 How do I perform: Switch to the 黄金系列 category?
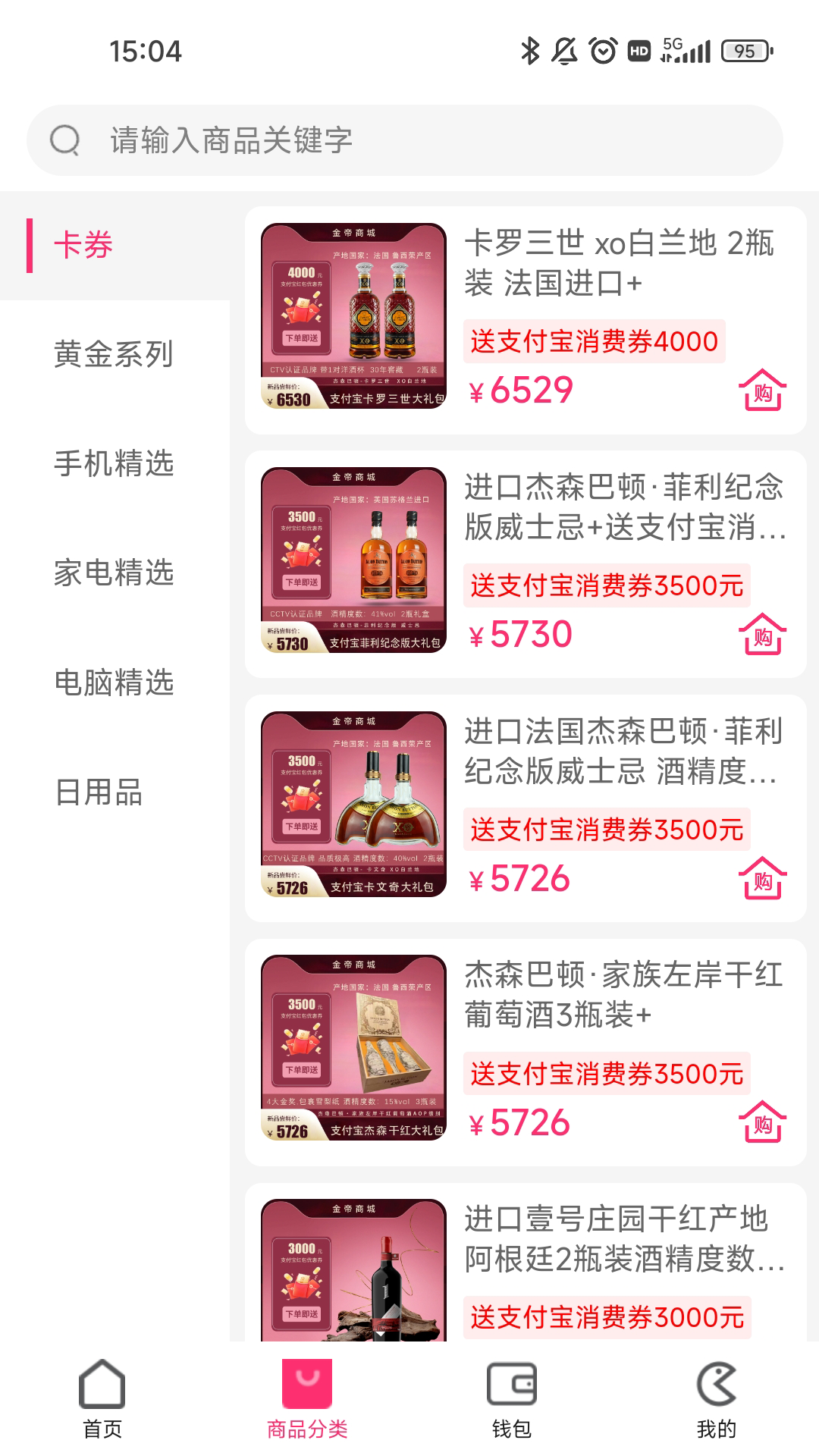[115, 354]
